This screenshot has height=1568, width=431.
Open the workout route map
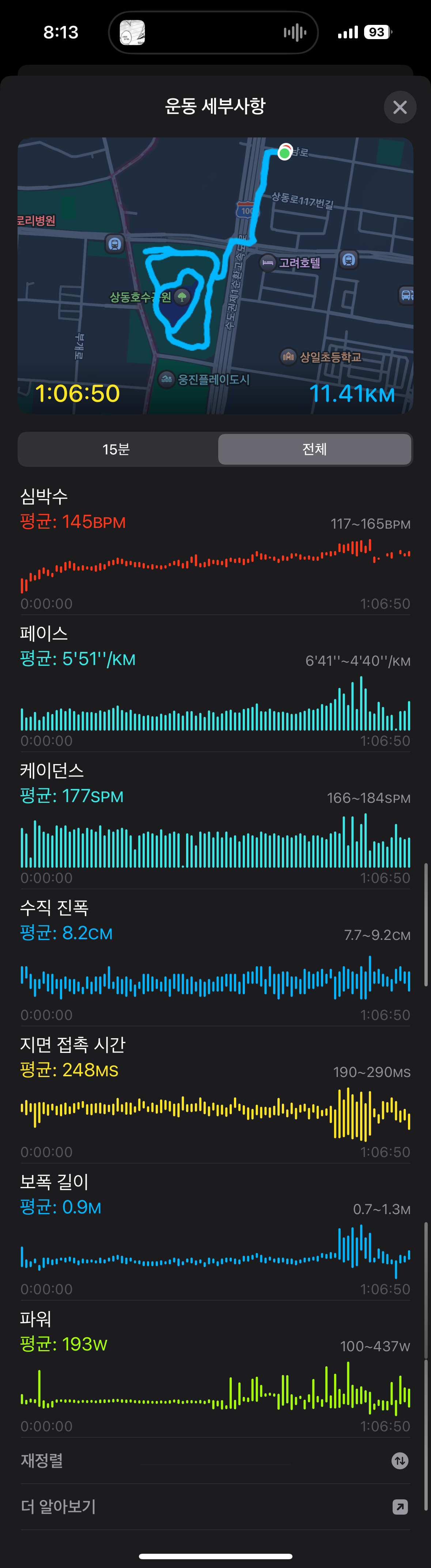coord(216,275)
